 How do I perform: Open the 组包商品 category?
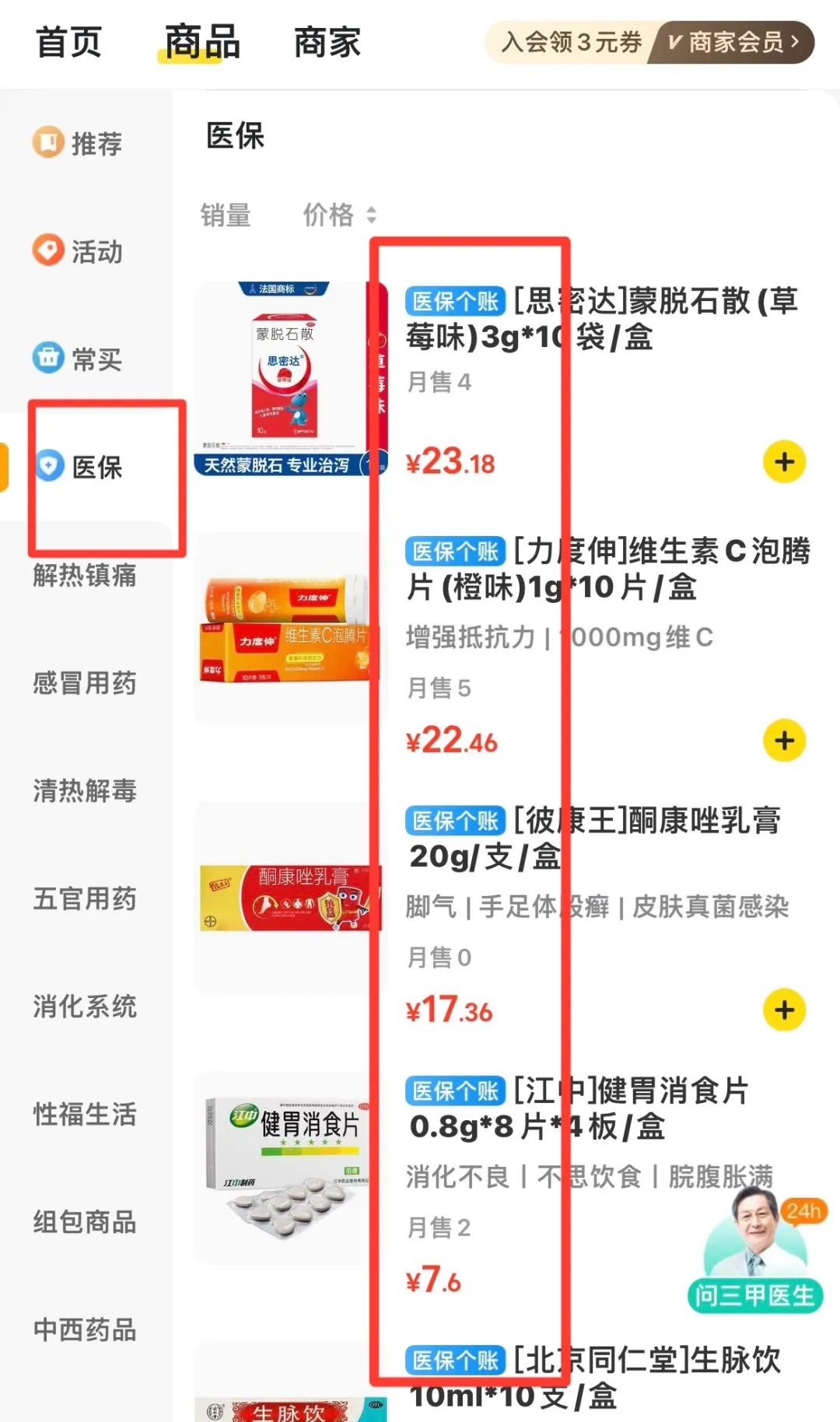(x=85, y=1222)
